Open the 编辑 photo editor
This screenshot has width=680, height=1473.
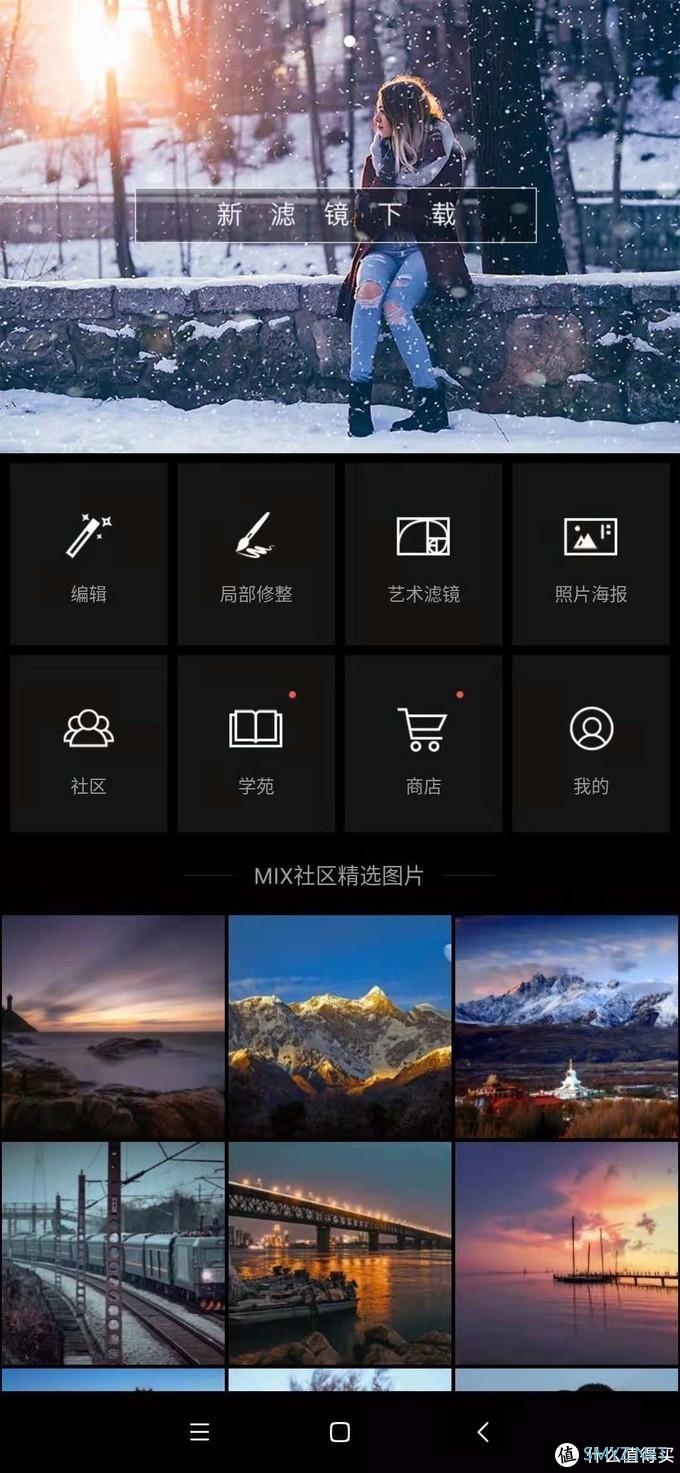(x=89, y=553)
